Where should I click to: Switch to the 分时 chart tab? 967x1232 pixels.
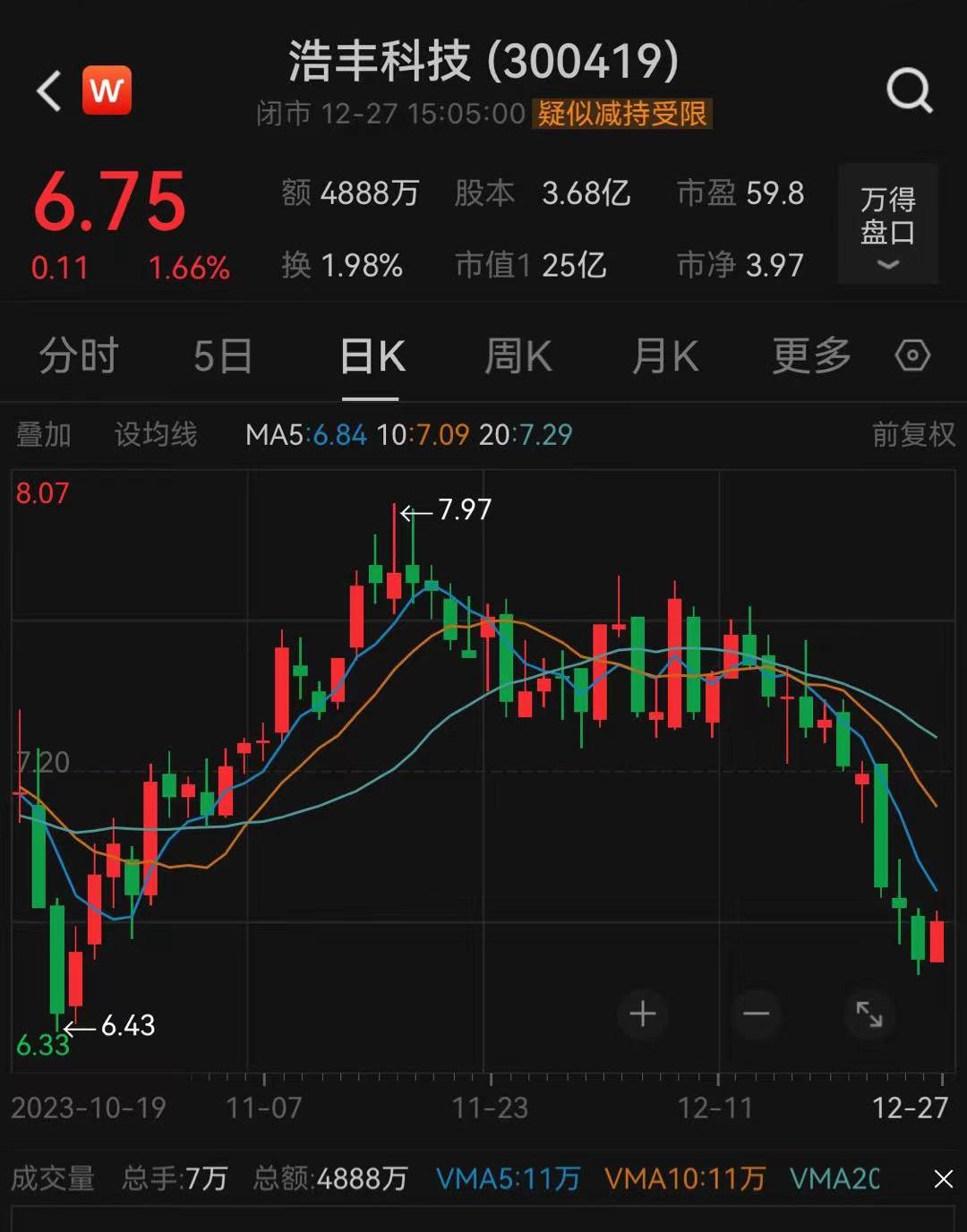click(79, 356)
